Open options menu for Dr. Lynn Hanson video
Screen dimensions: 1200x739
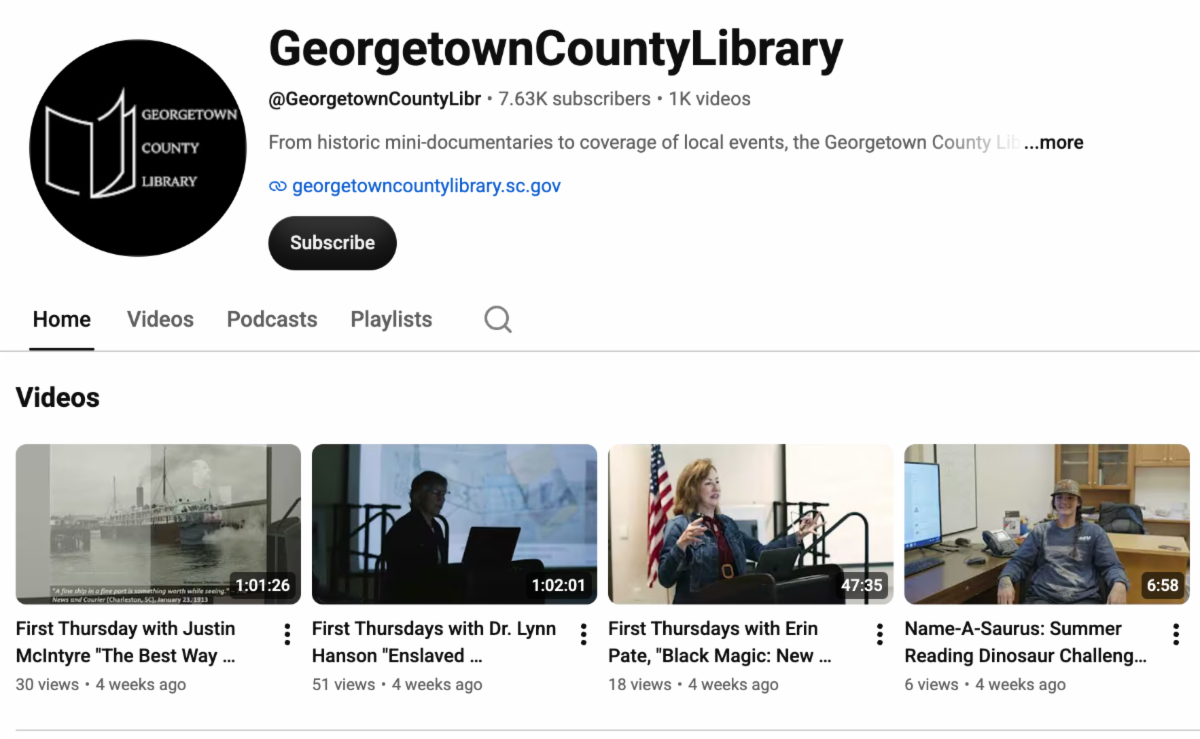tap(583, 634)
